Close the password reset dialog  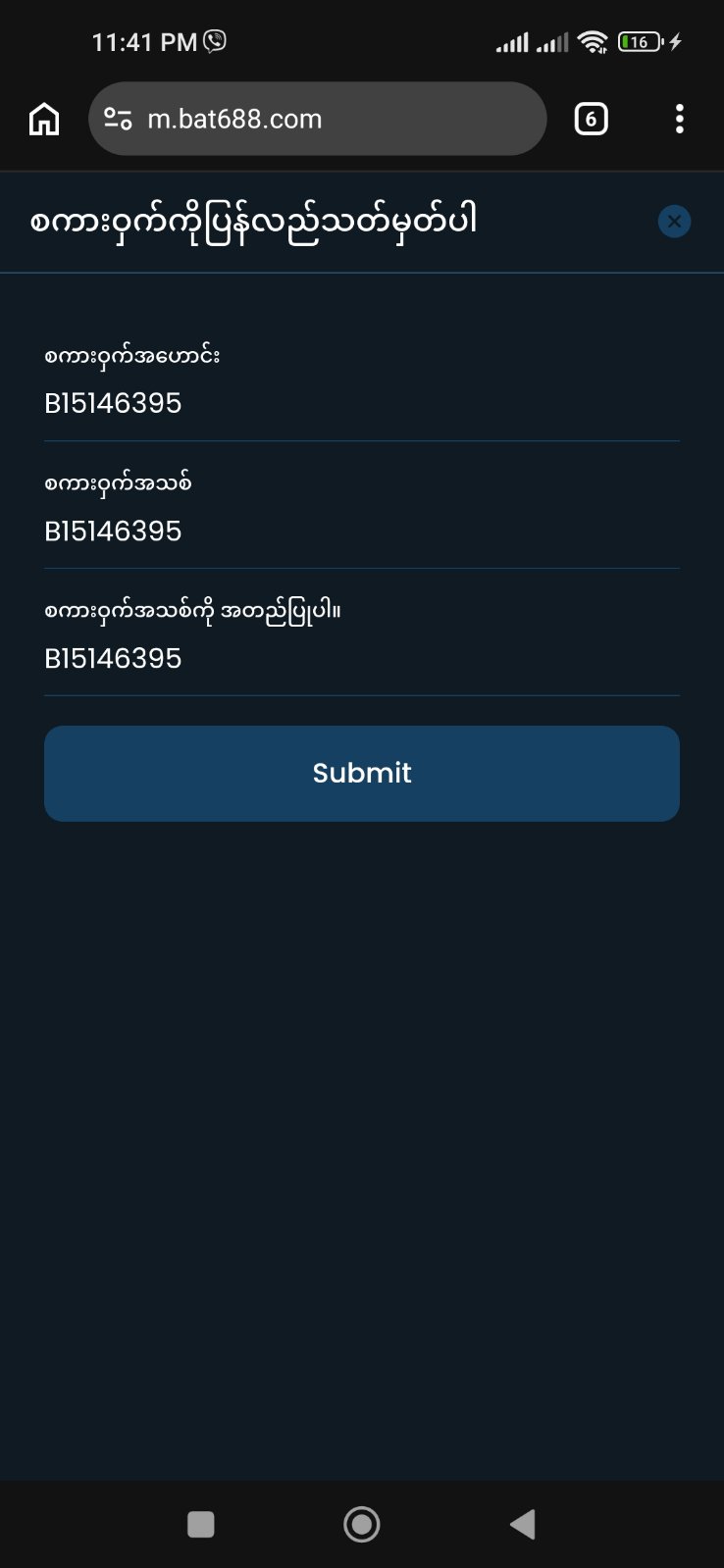[674, 222]
